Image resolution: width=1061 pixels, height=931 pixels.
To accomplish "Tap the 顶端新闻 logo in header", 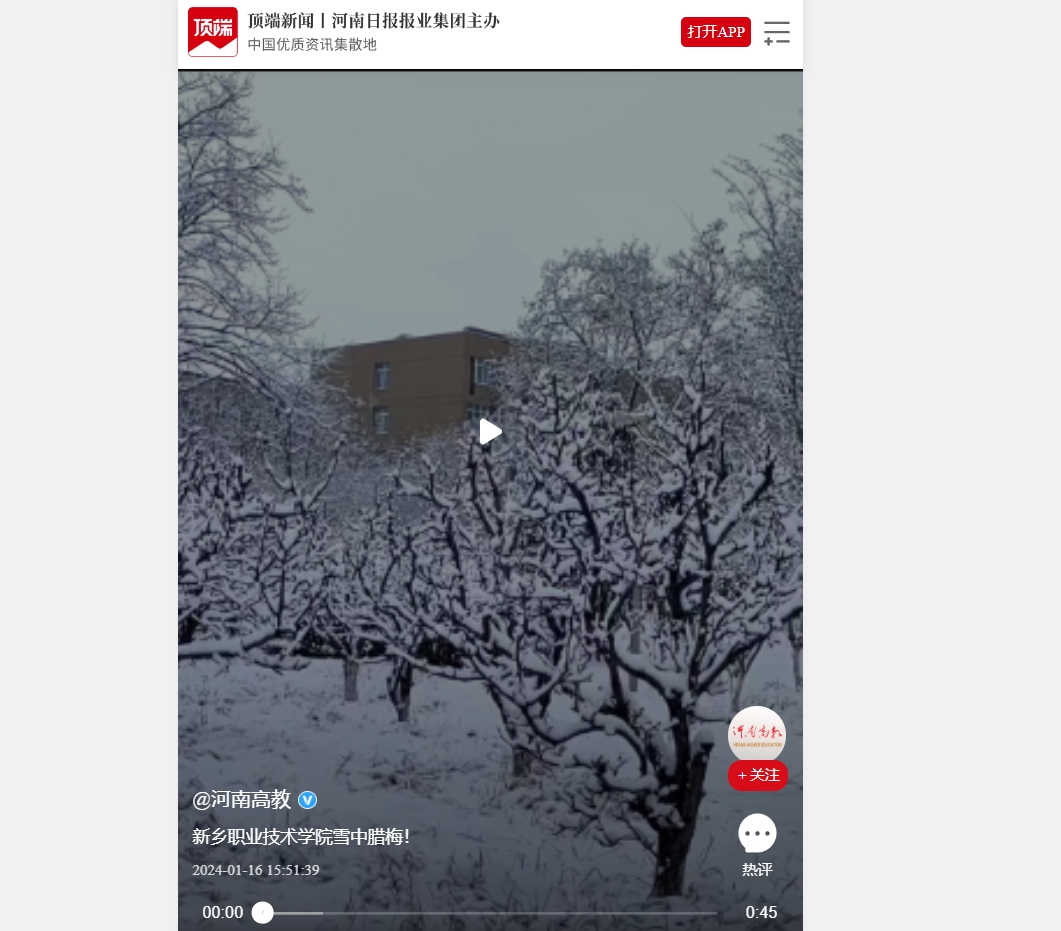I will 213,32.
